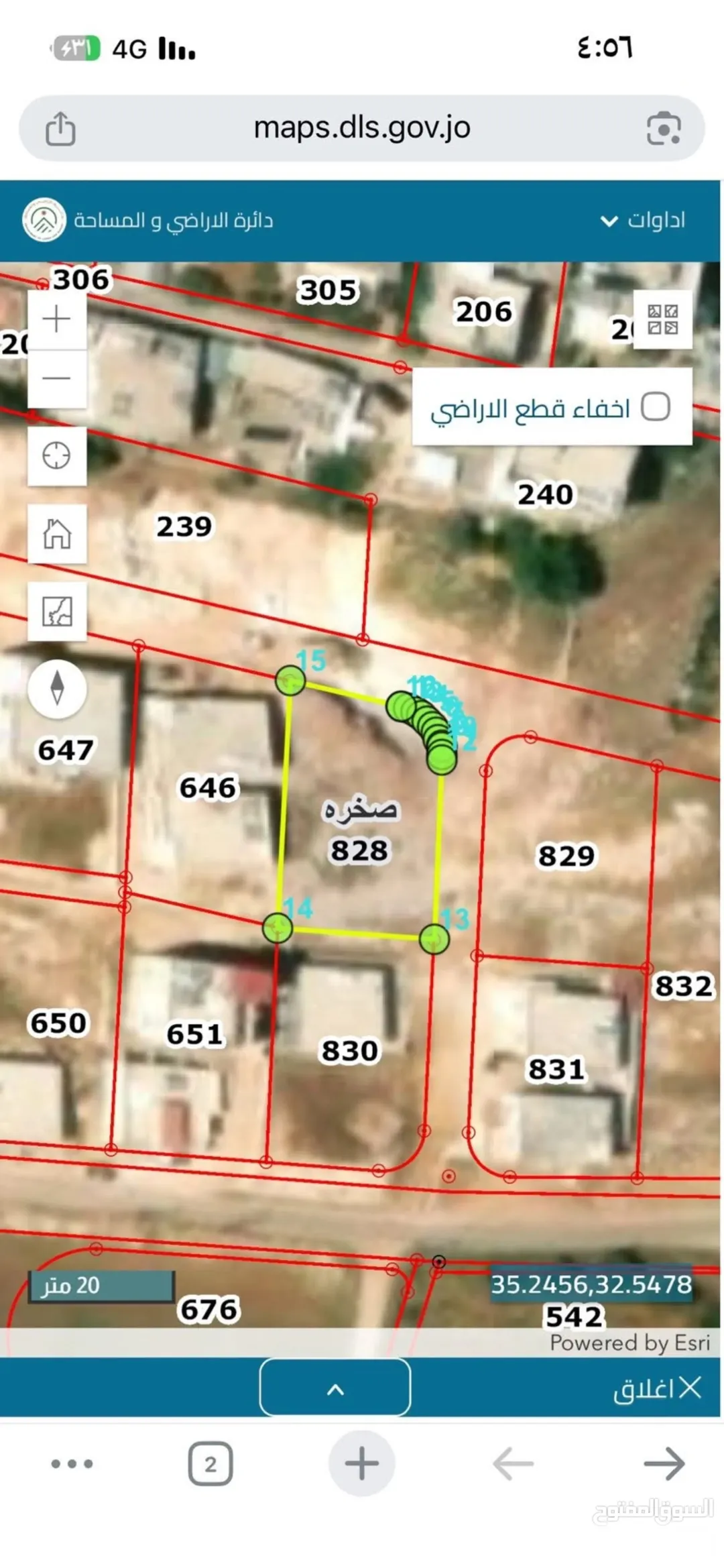The width and height of the screenshot is (724, 1568).
Task: View open browser tabs
Action: [210, 1463]
